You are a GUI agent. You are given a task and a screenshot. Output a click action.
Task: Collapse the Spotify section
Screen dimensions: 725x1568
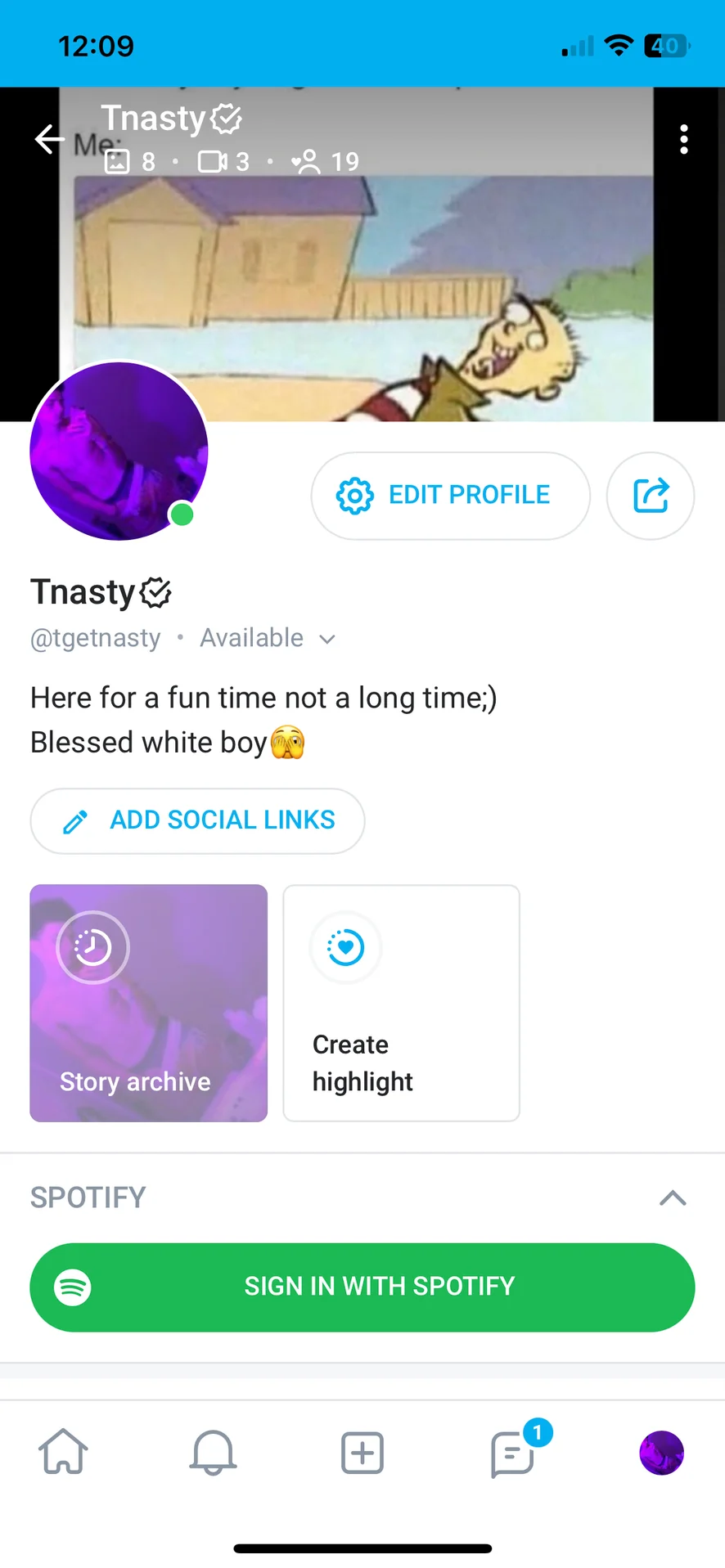673,1198
